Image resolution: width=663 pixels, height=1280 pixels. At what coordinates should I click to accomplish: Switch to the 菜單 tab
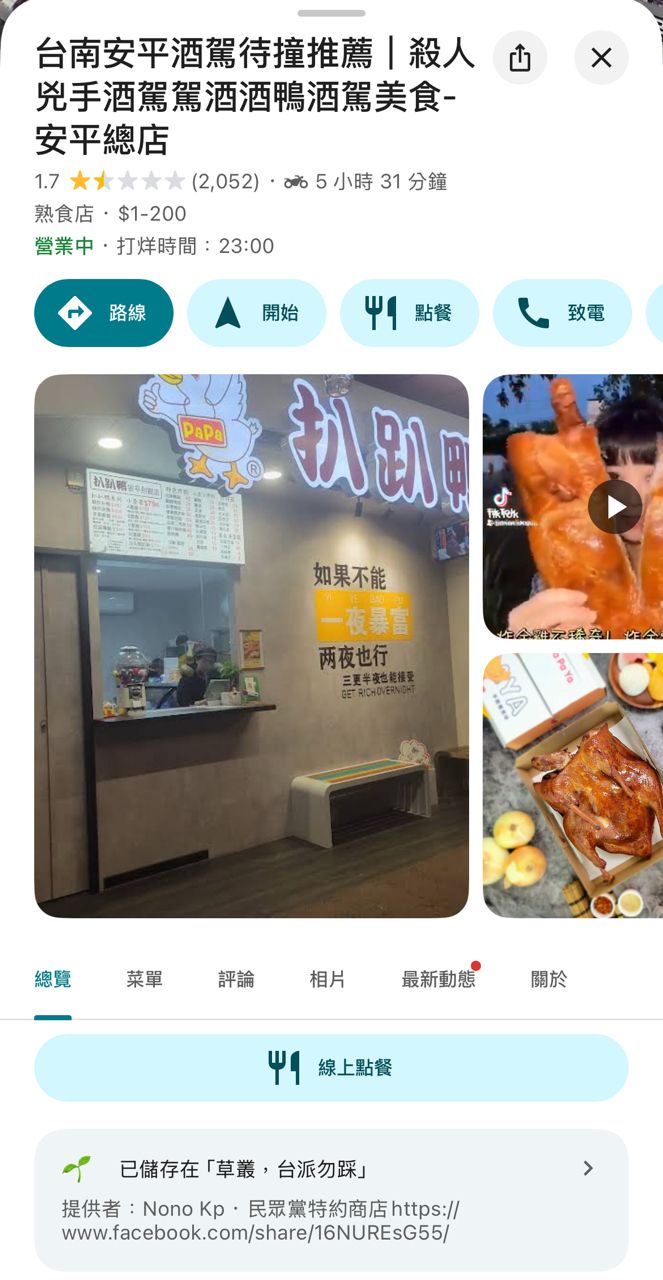[x=144, y=979]
